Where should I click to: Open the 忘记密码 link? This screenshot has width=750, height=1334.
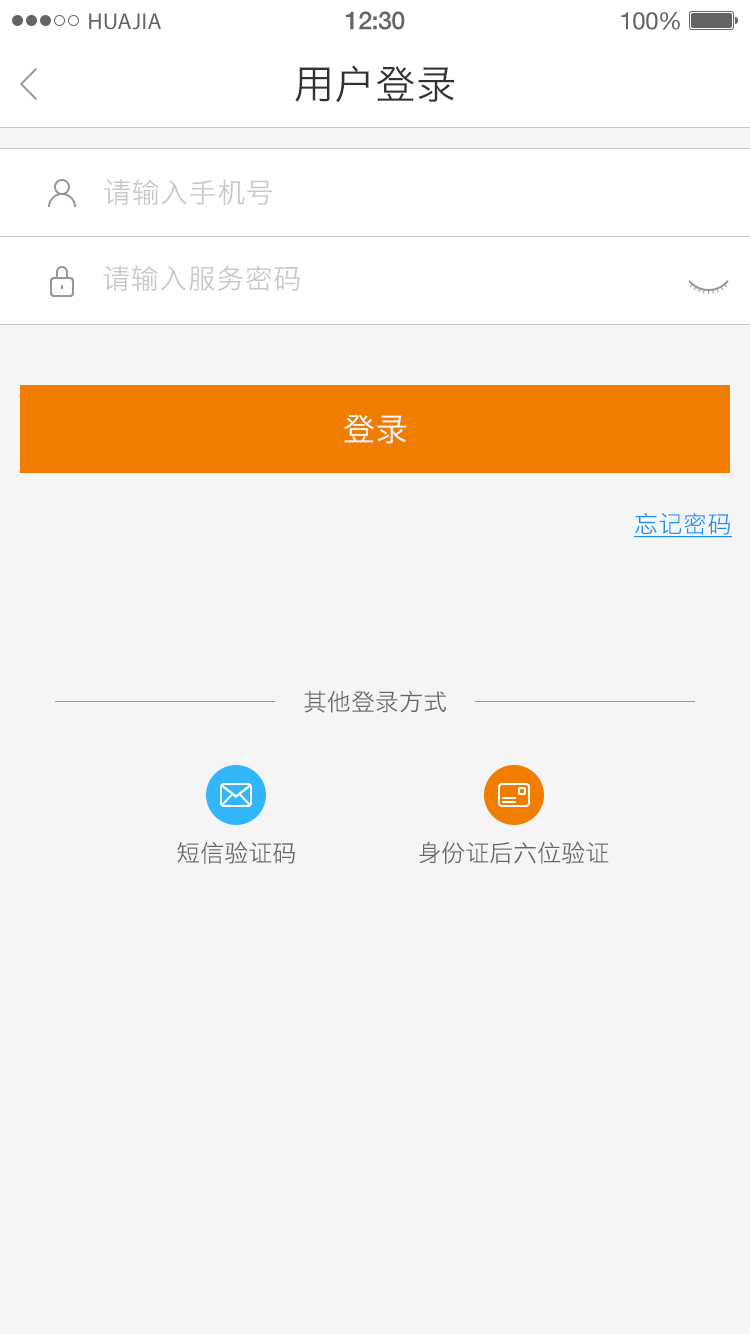(683, 525)
